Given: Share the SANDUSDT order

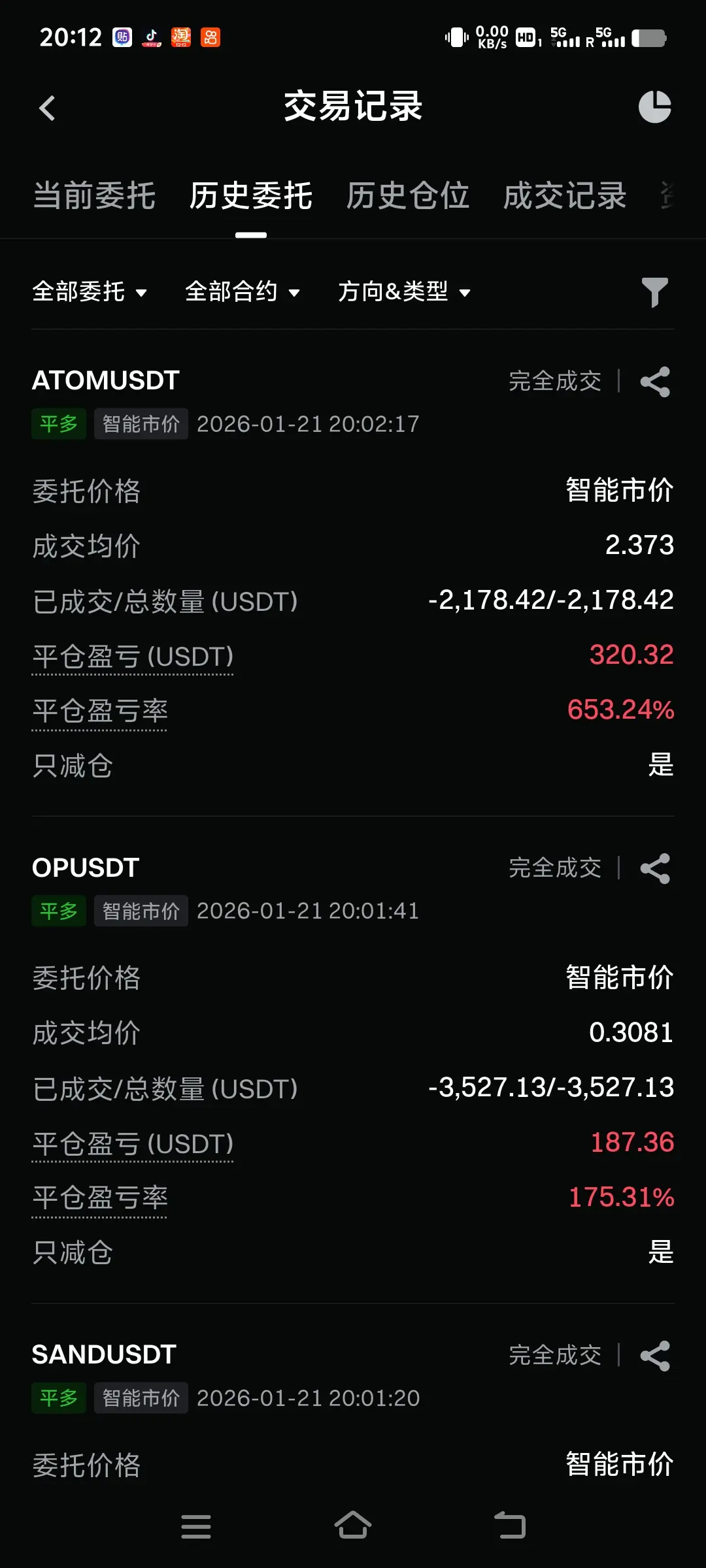Looking at the screenshot, I should pyautogui.click(x=655, y=1356).
